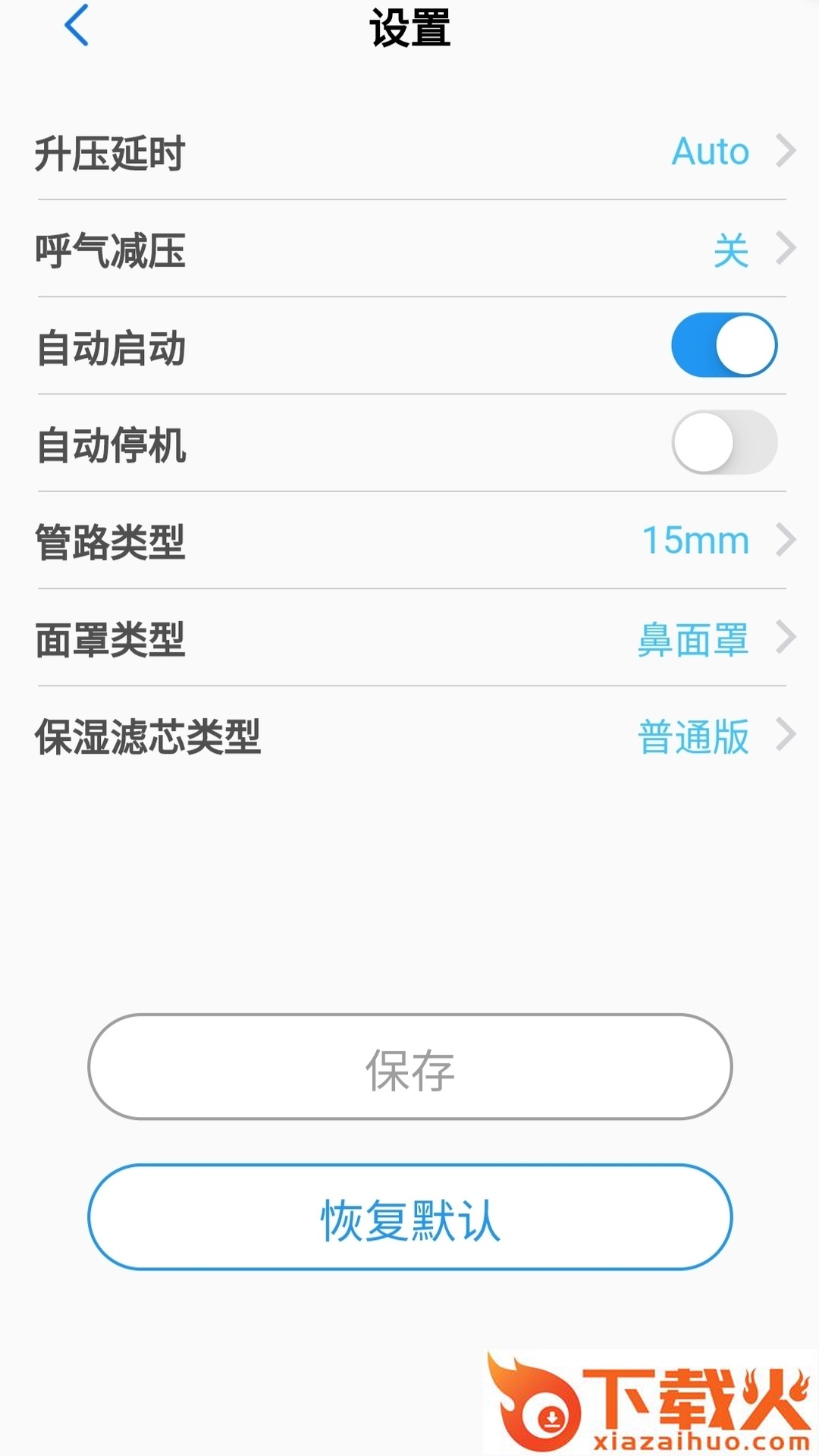The image size is (819, 1456).
Task: Enable the 自动停机 switch
Action: point(723,443)
